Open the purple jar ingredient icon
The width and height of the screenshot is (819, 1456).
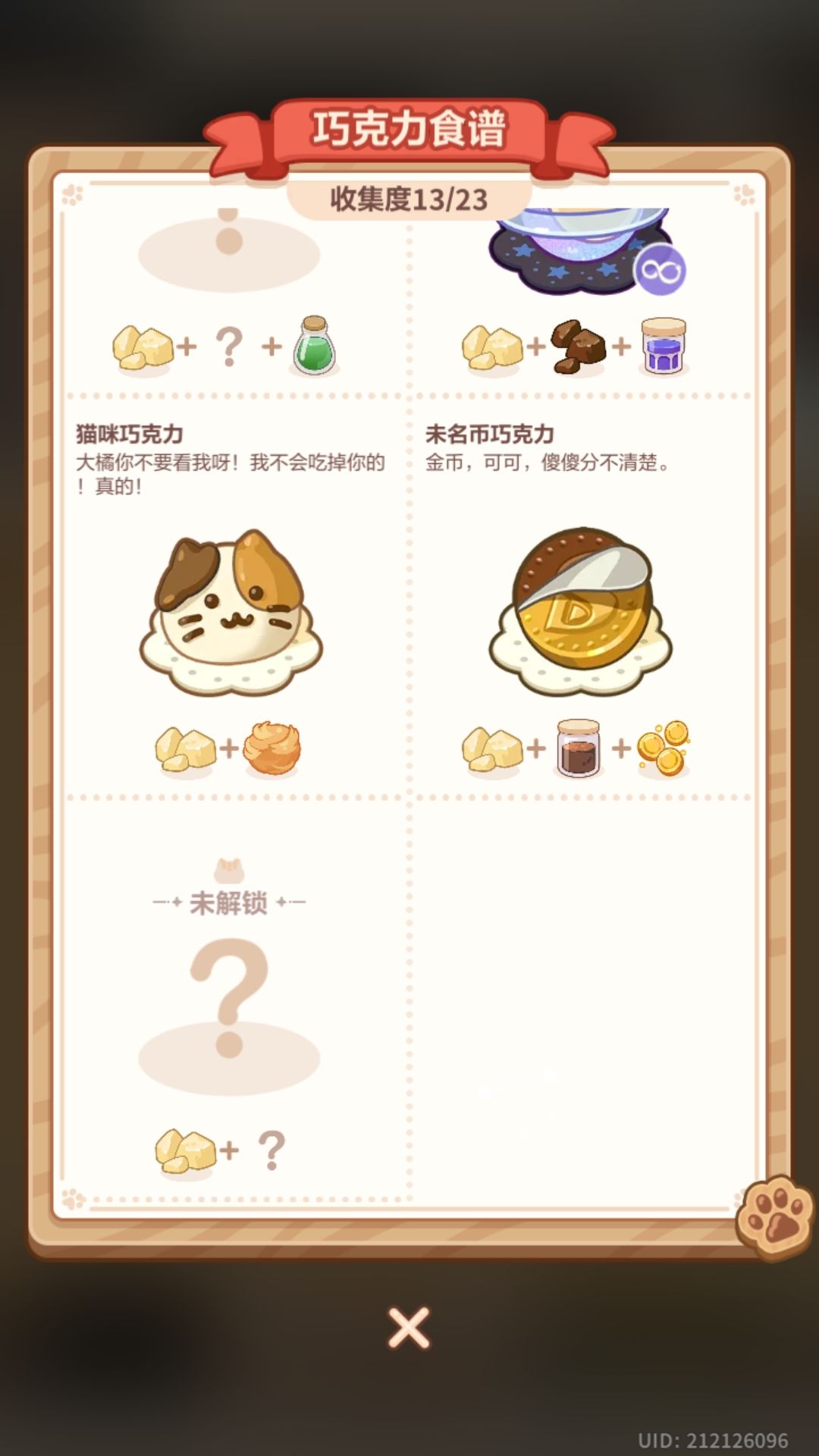[x=662, y=346]
